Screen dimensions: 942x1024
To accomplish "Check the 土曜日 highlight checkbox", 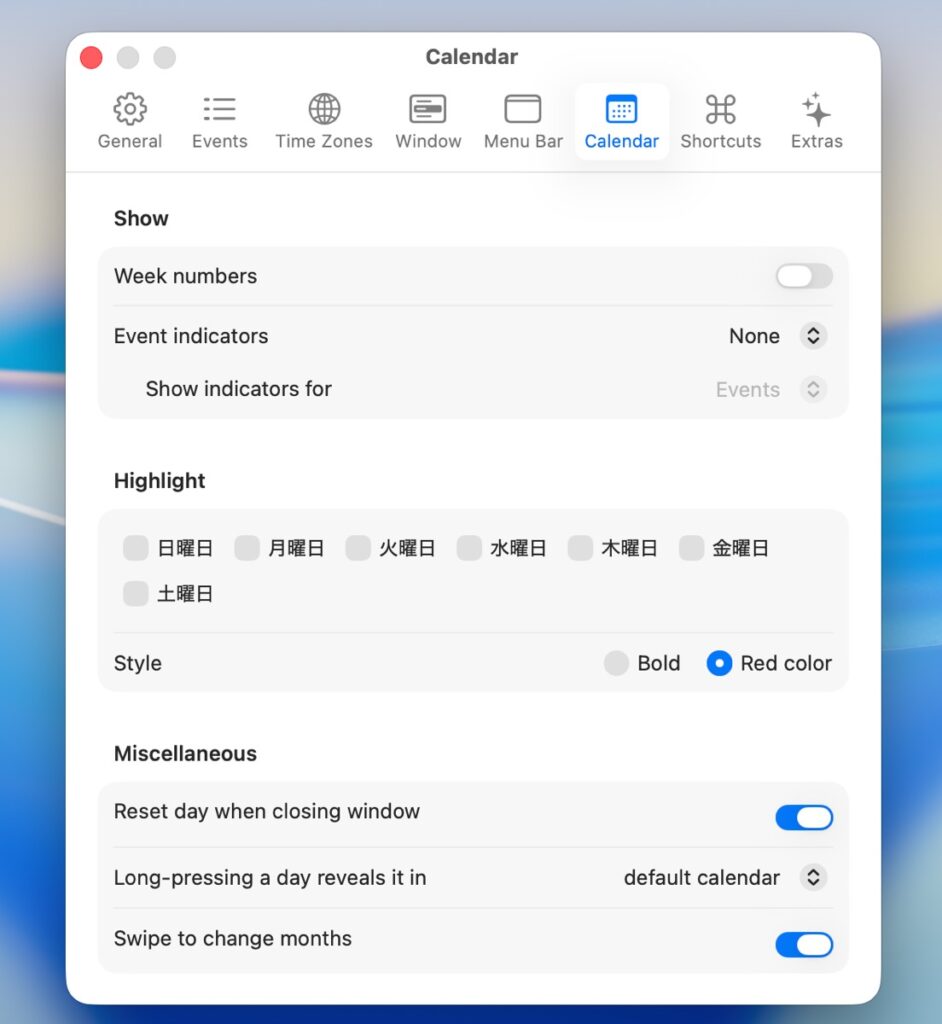I will [x=136, y=594].
